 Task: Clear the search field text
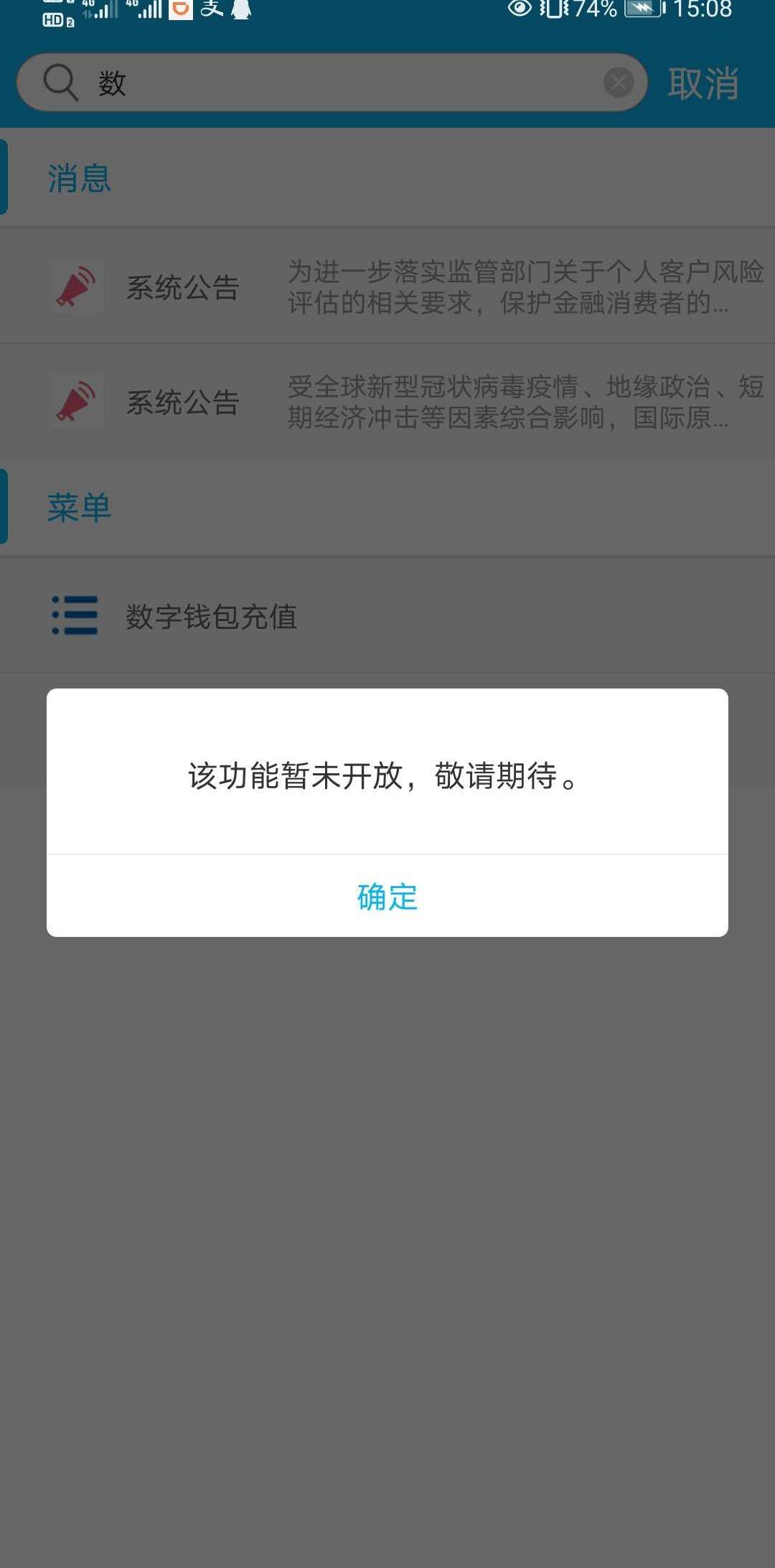(619, 83)
